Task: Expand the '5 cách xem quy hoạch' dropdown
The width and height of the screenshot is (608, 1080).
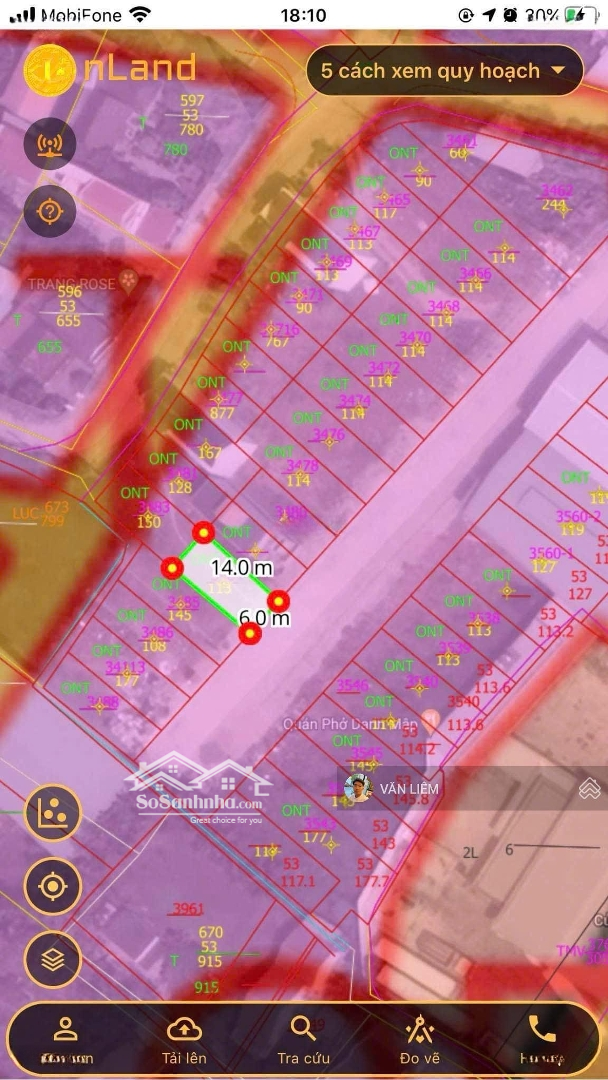Action: coord(444,70)
